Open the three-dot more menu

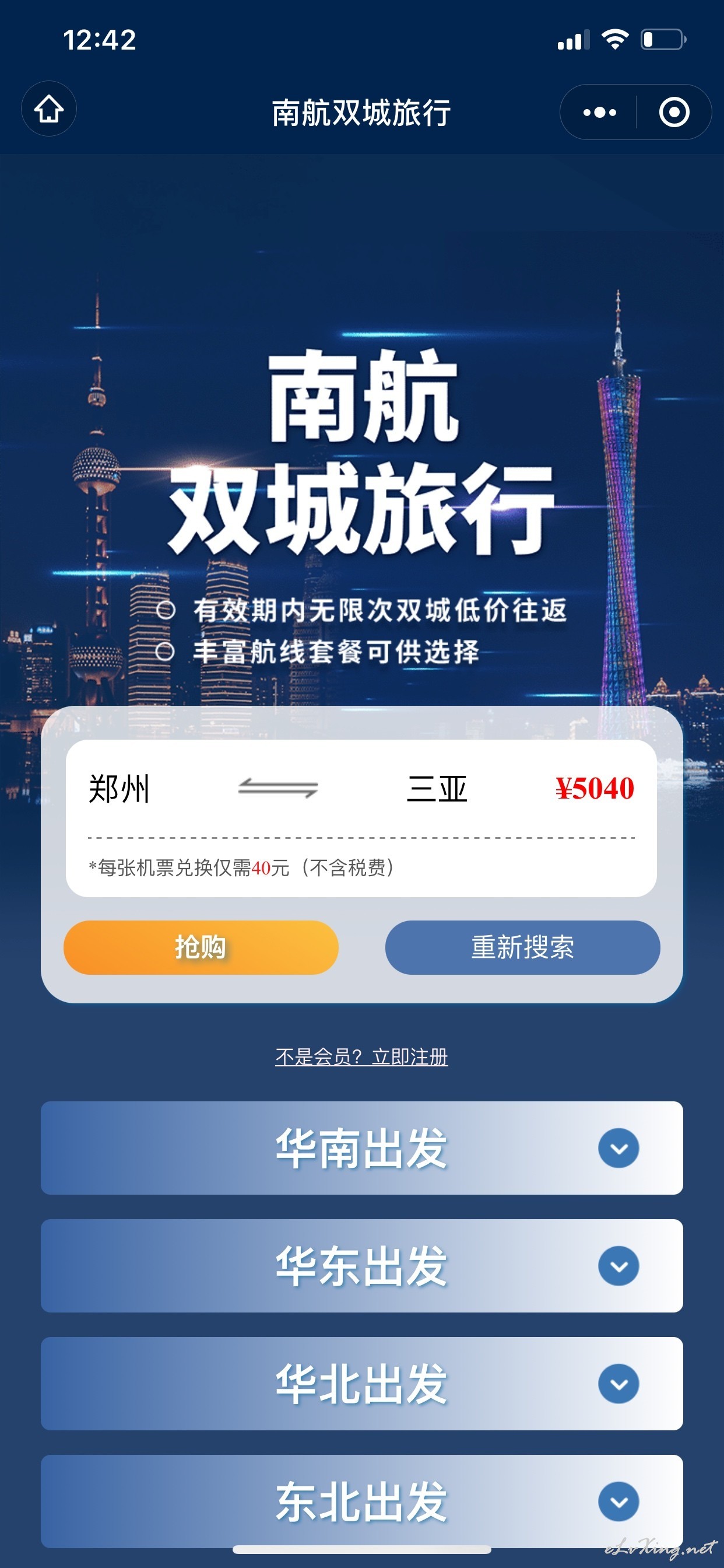coord(599,112)
